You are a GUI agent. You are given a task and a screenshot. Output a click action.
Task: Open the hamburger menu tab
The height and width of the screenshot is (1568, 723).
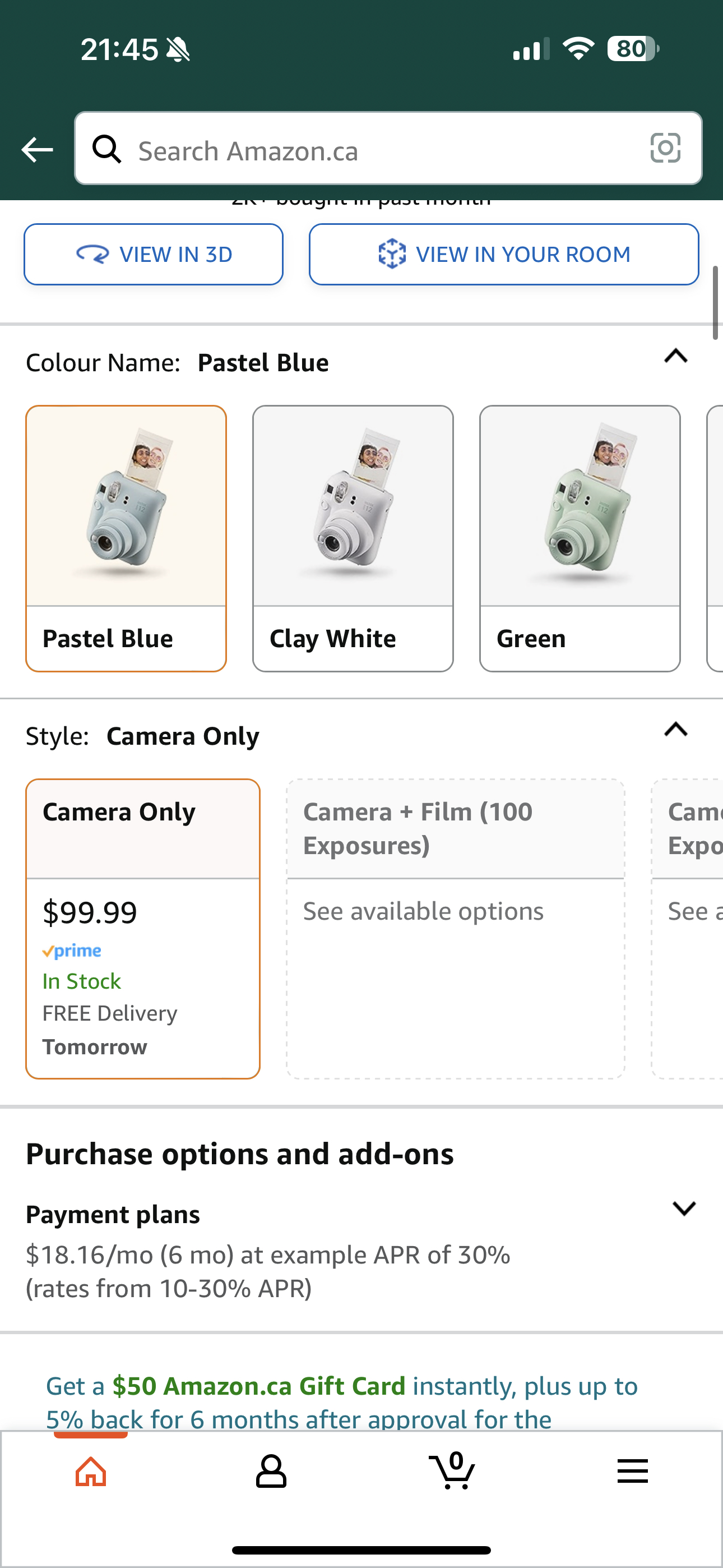(x=632, y=1472)
